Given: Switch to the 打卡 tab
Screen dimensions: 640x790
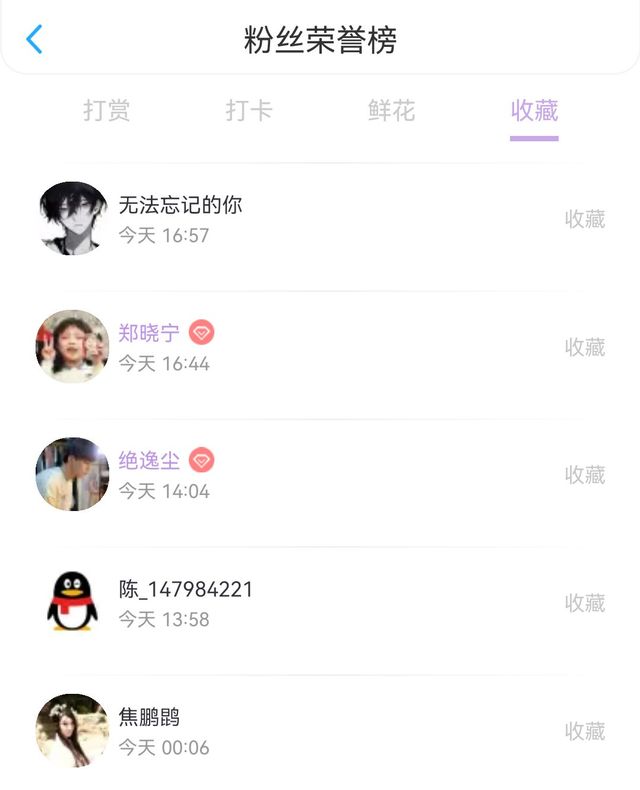Looking at the screenshot, I should [249, 111].
